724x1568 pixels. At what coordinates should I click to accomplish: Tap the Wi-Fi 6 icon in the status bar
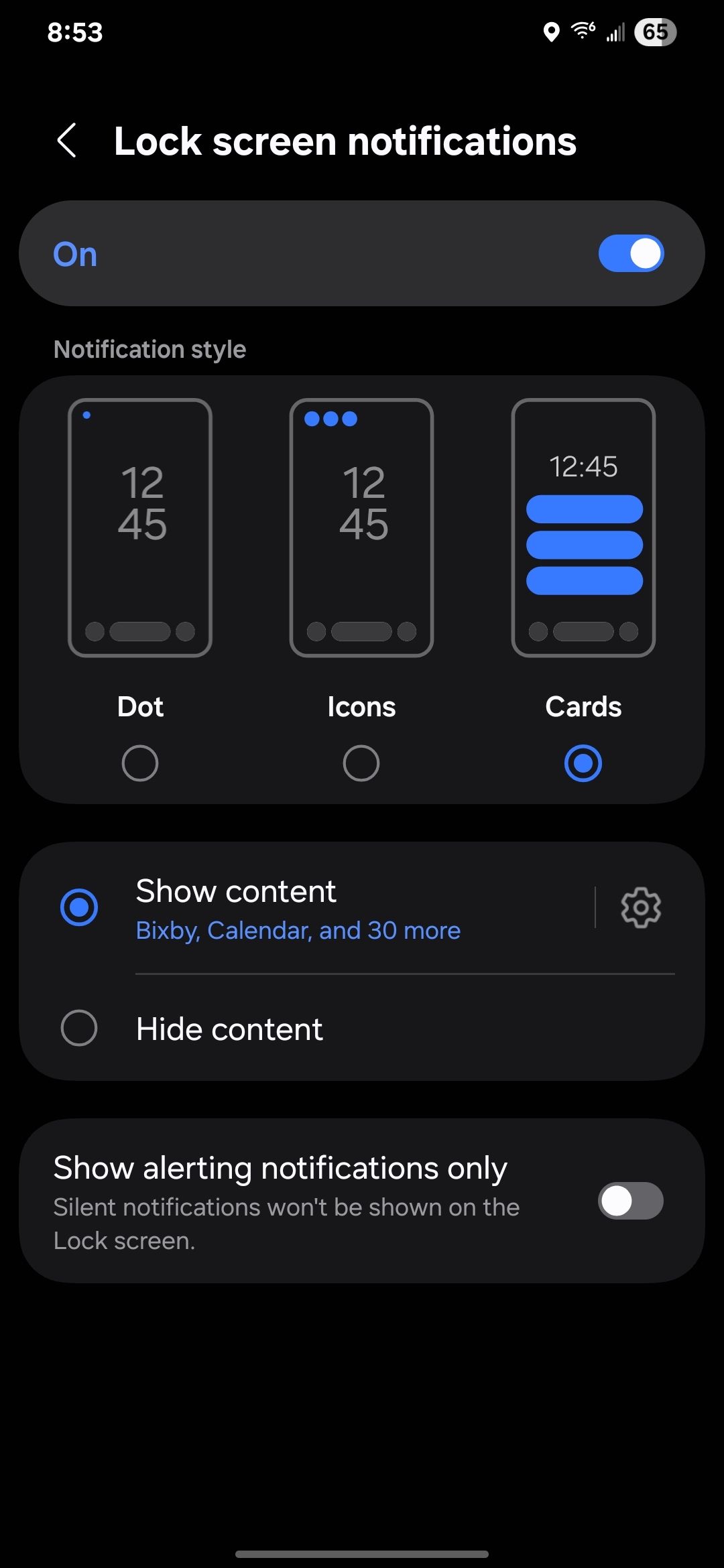581,32
